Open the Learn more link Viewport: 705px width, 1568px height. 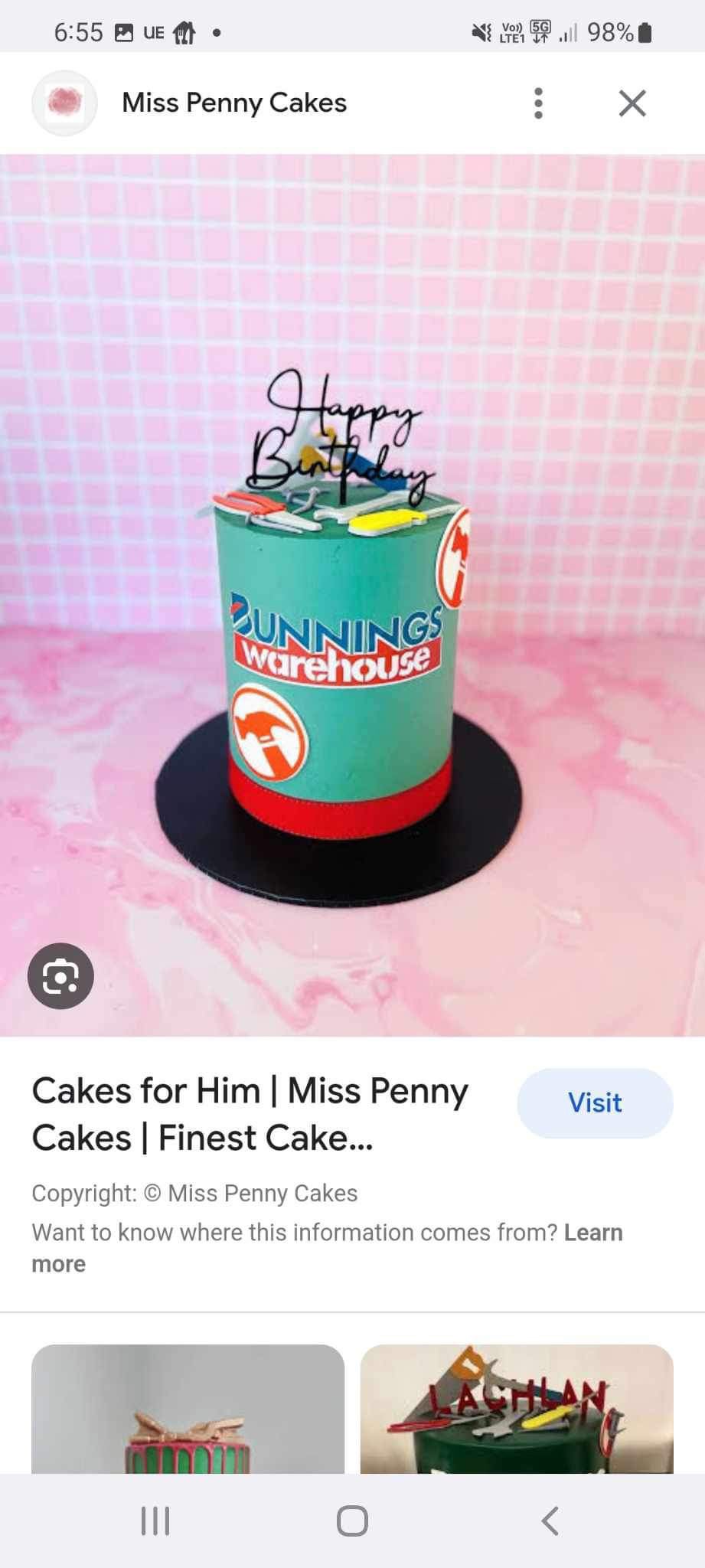click(x=592, y=1233)
